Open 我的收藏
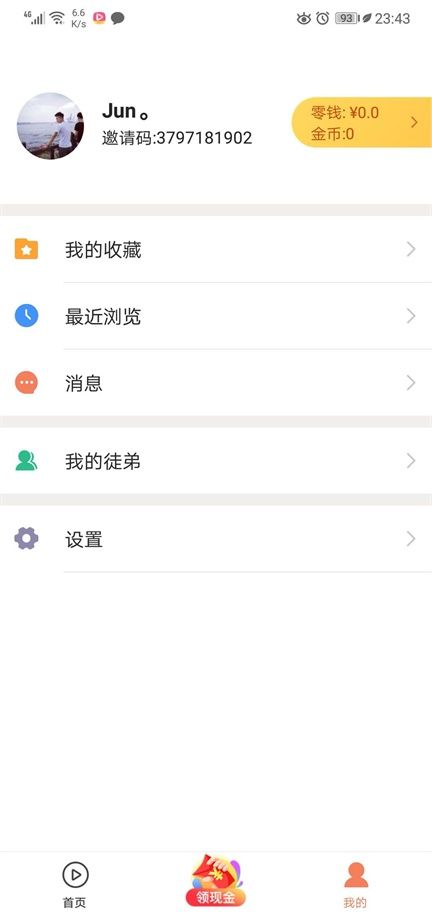The image size is (432, 912). (216, 250)
